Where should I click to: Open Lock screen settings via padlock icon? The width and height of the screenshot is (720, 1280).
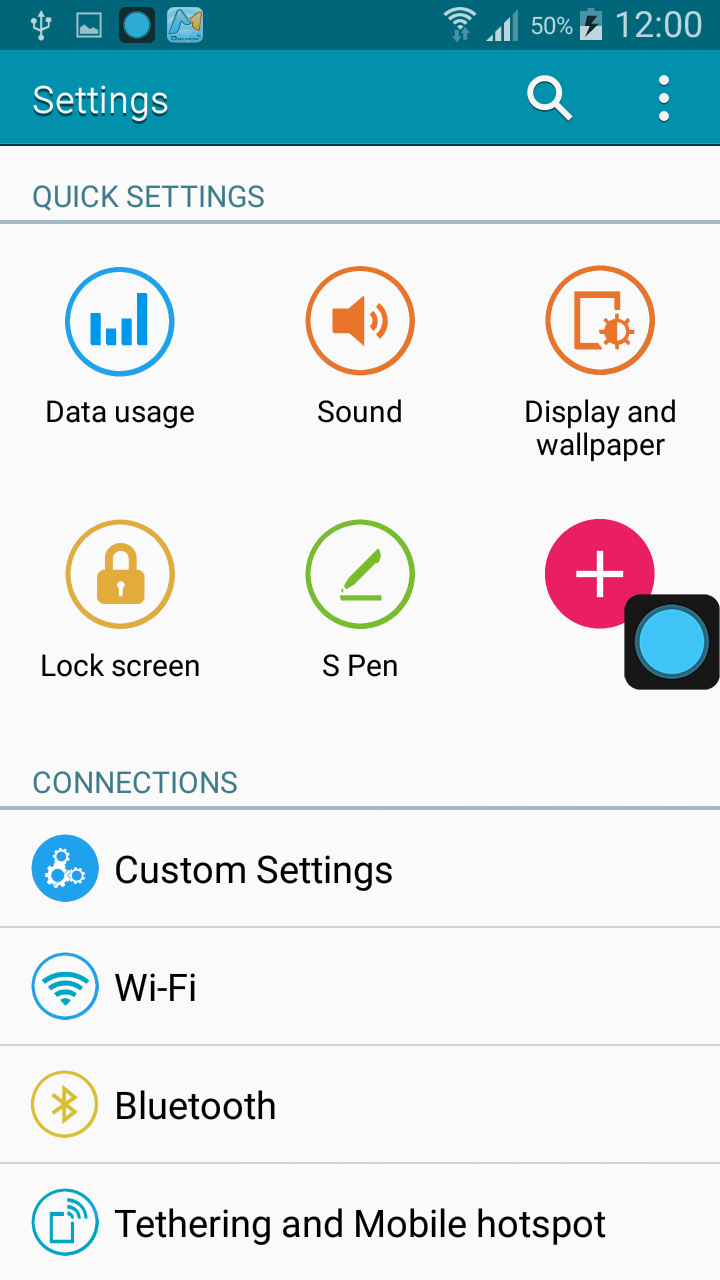(119, 574)
